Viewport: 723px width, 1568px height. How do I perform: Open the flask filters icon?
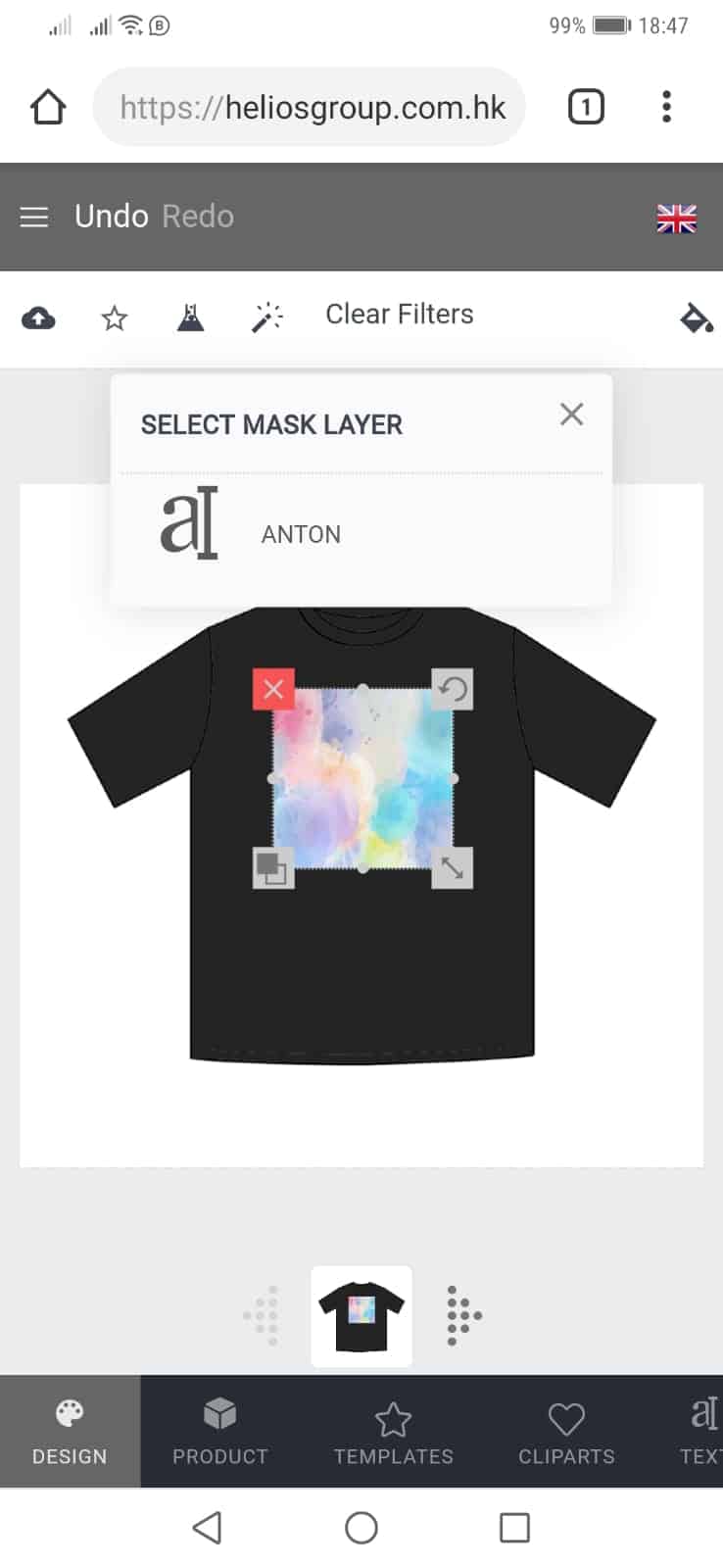click(190, 317)
